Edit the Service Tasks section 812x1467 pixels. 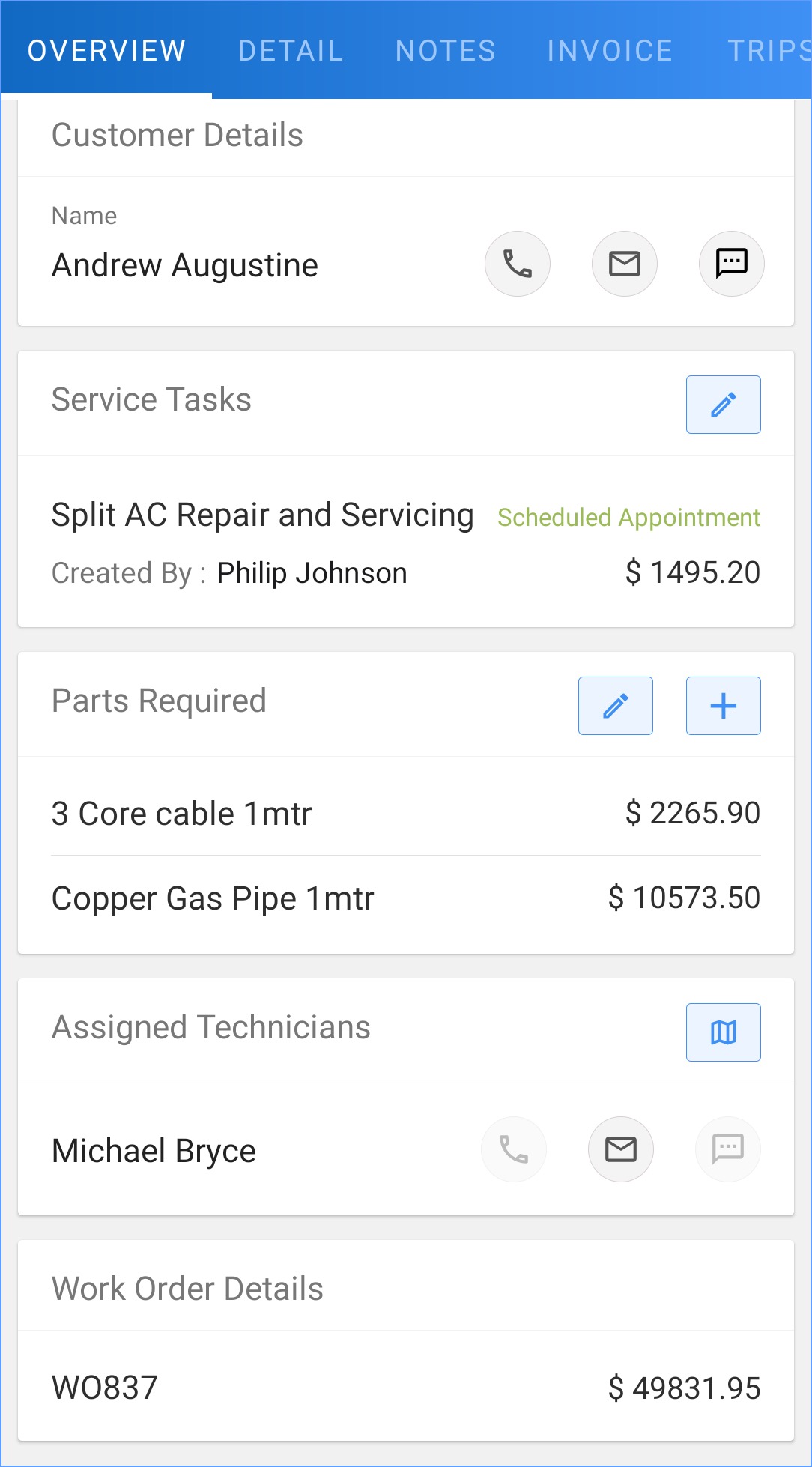click(x=723, y=405)
